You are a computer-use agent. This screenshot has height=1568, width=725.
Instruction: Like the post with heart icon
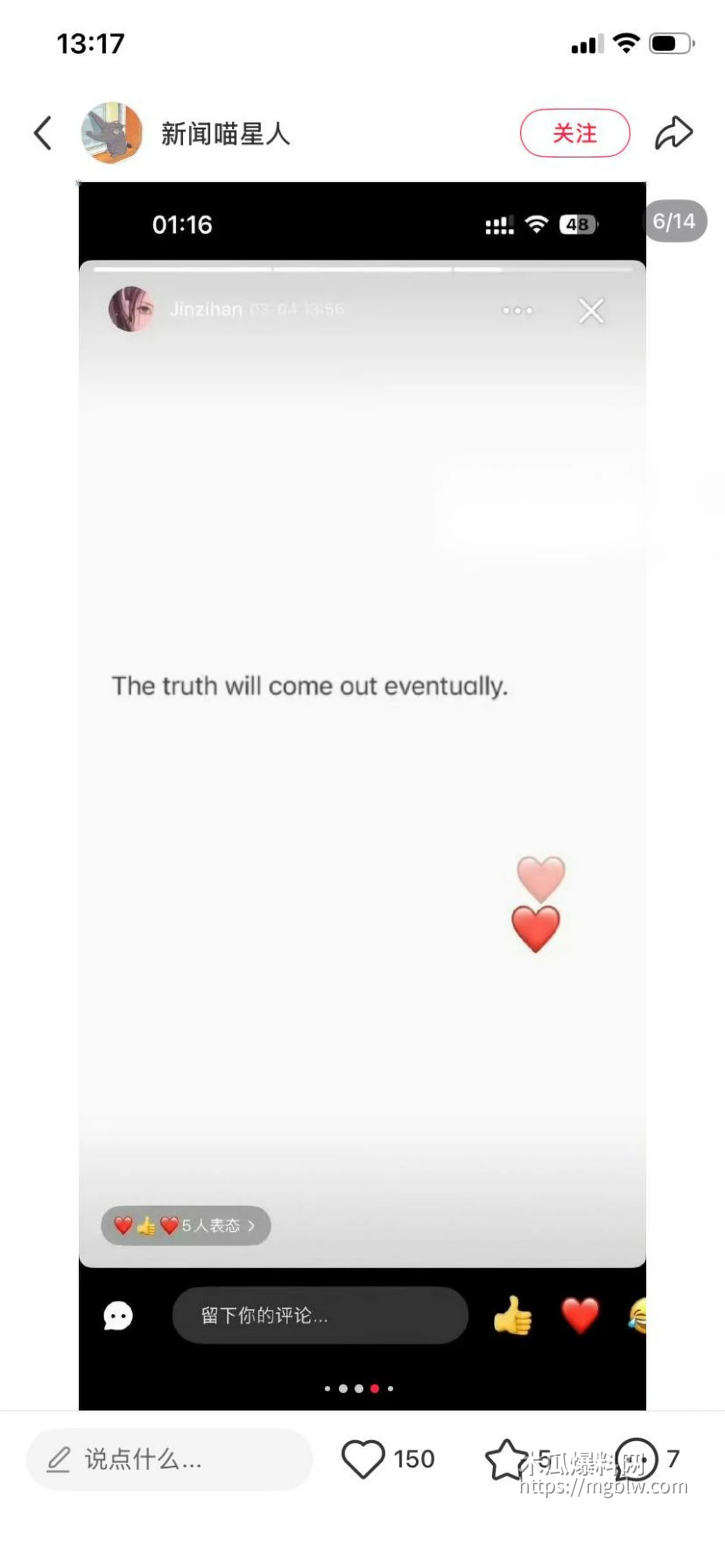point(363,1459)
